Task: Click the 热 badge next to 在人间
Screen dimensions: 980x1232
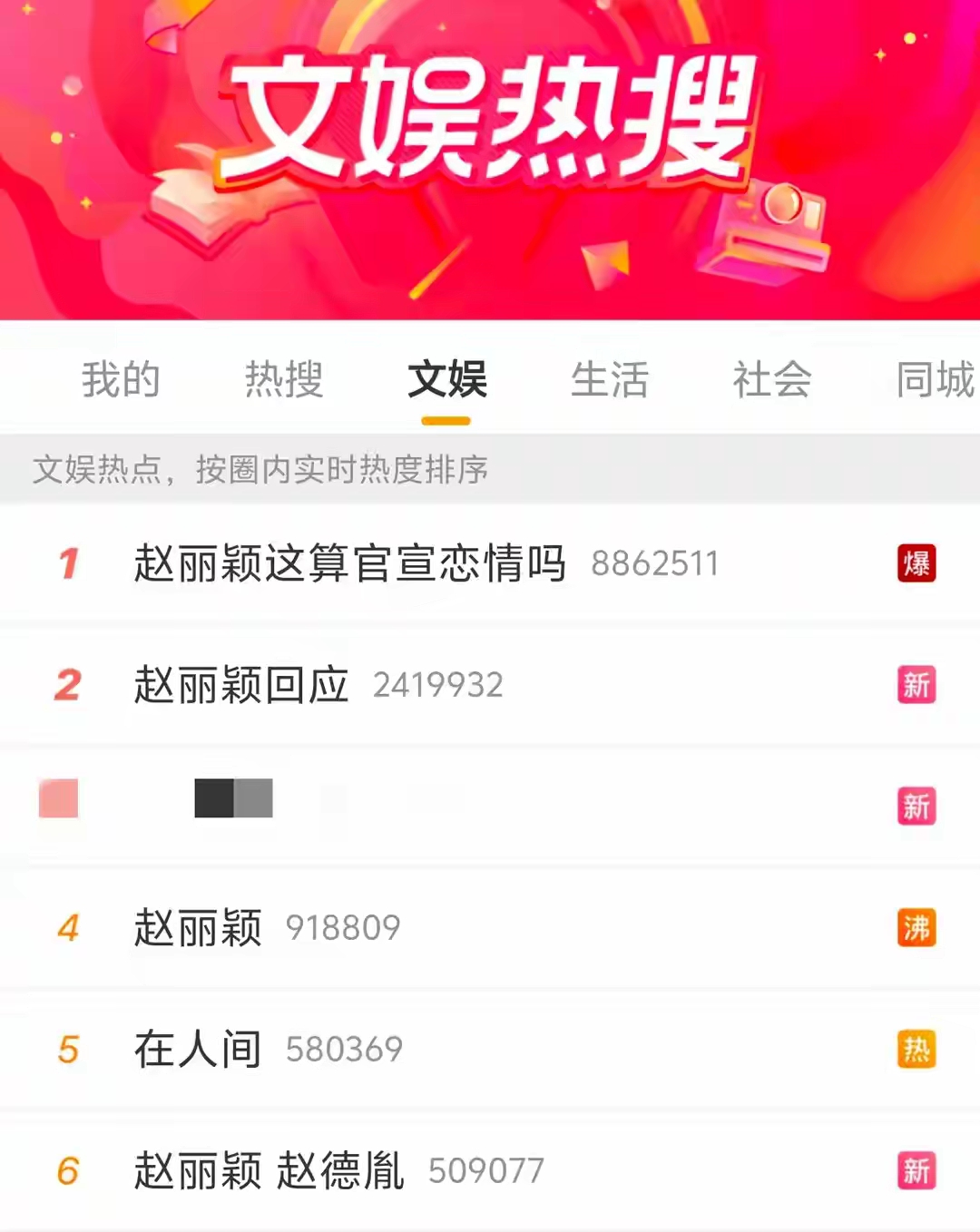Action: point(916,1049)
